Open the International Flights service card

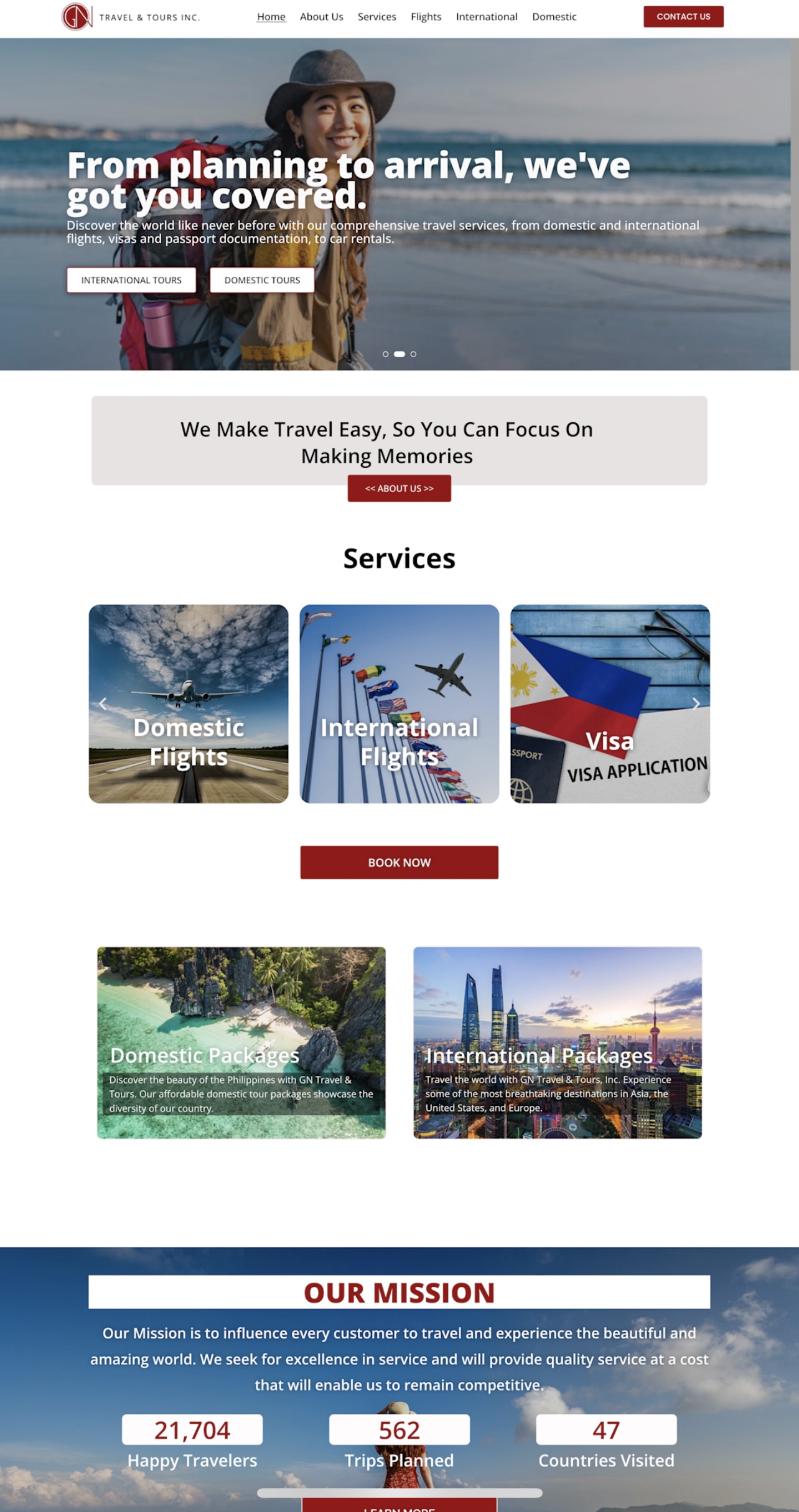pyautogui.click(x=399, y=704)
